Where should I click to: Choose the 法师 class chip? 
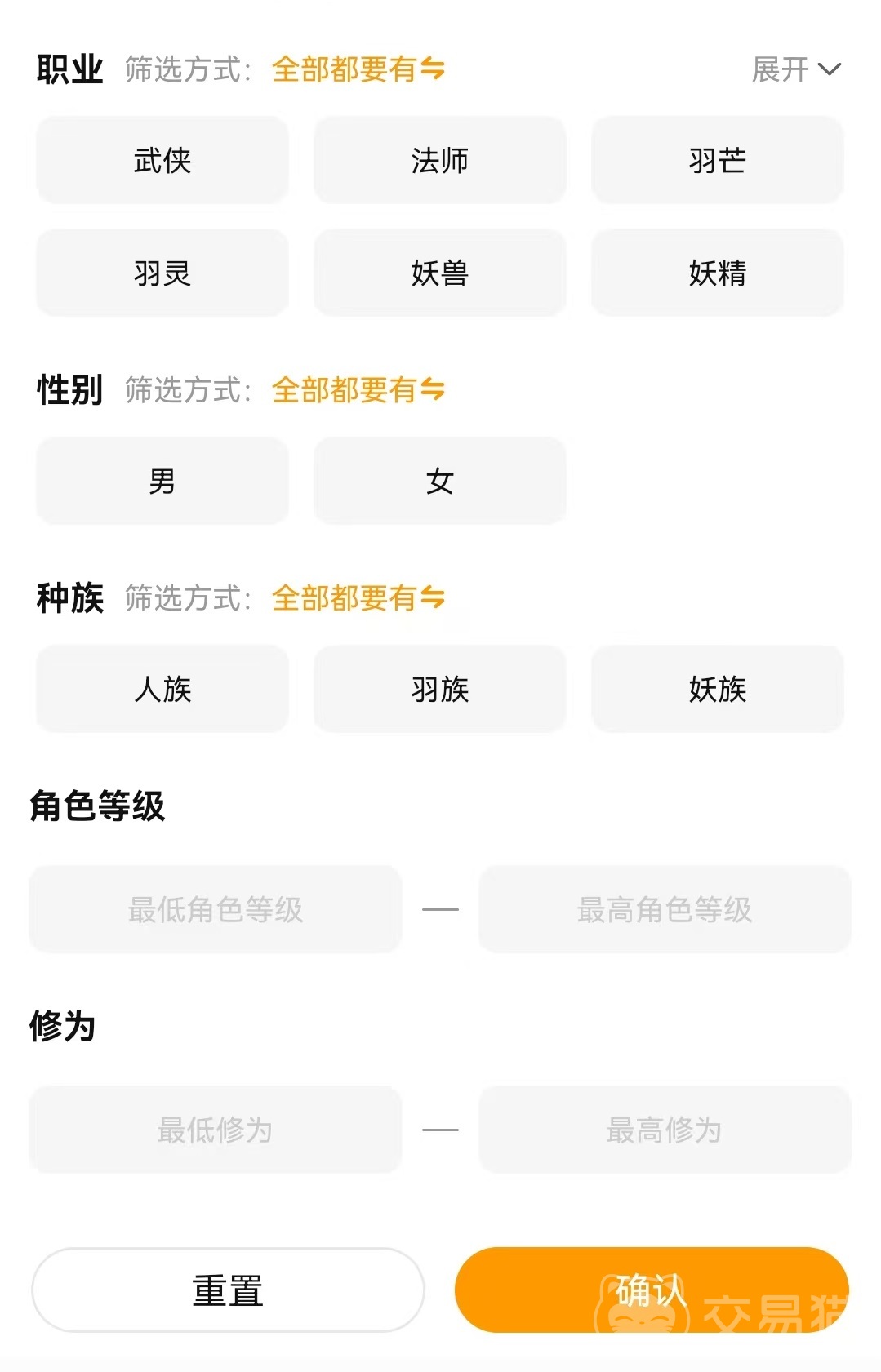(439, 160)
